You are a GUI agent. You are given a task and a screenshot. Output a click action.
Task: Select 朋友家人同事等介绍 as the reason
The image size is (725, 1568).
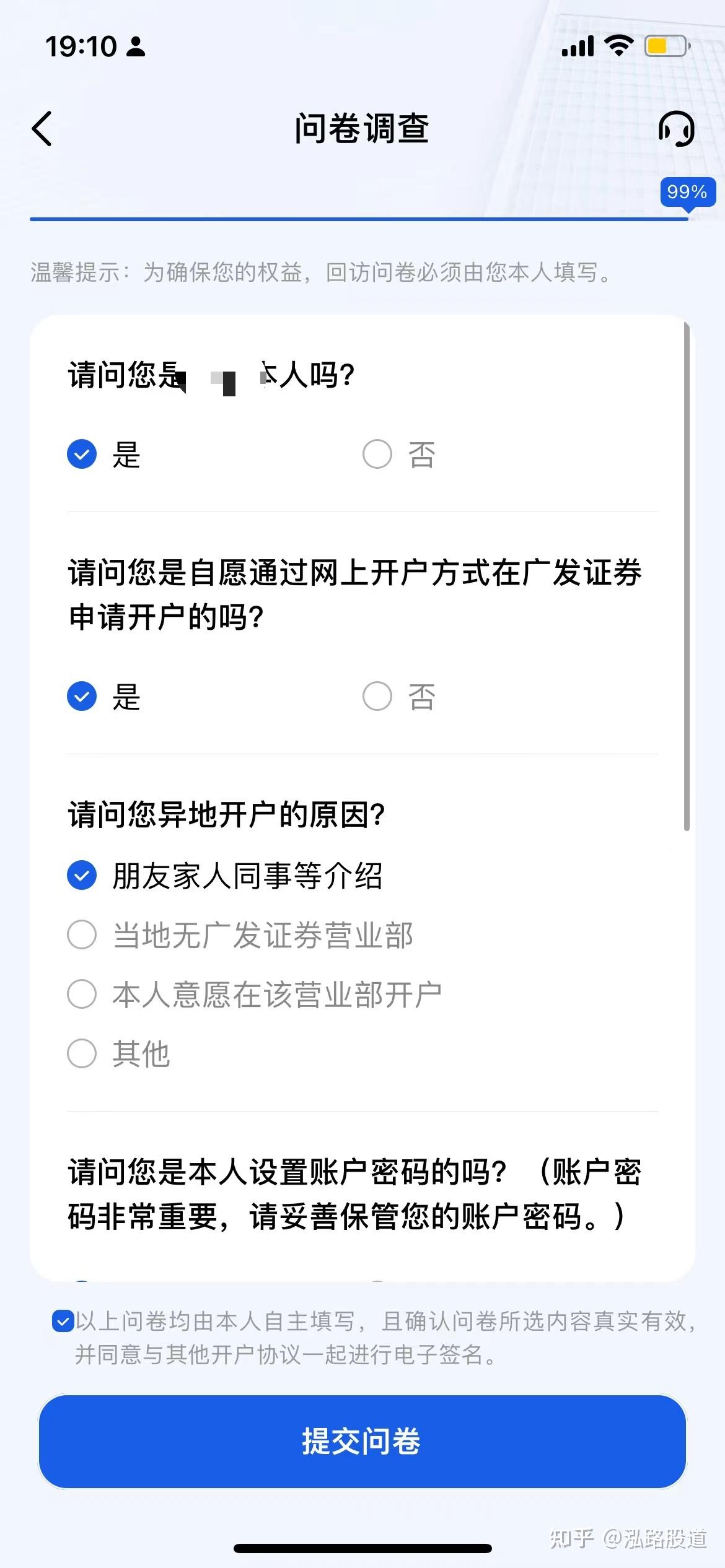coord(82,876)
